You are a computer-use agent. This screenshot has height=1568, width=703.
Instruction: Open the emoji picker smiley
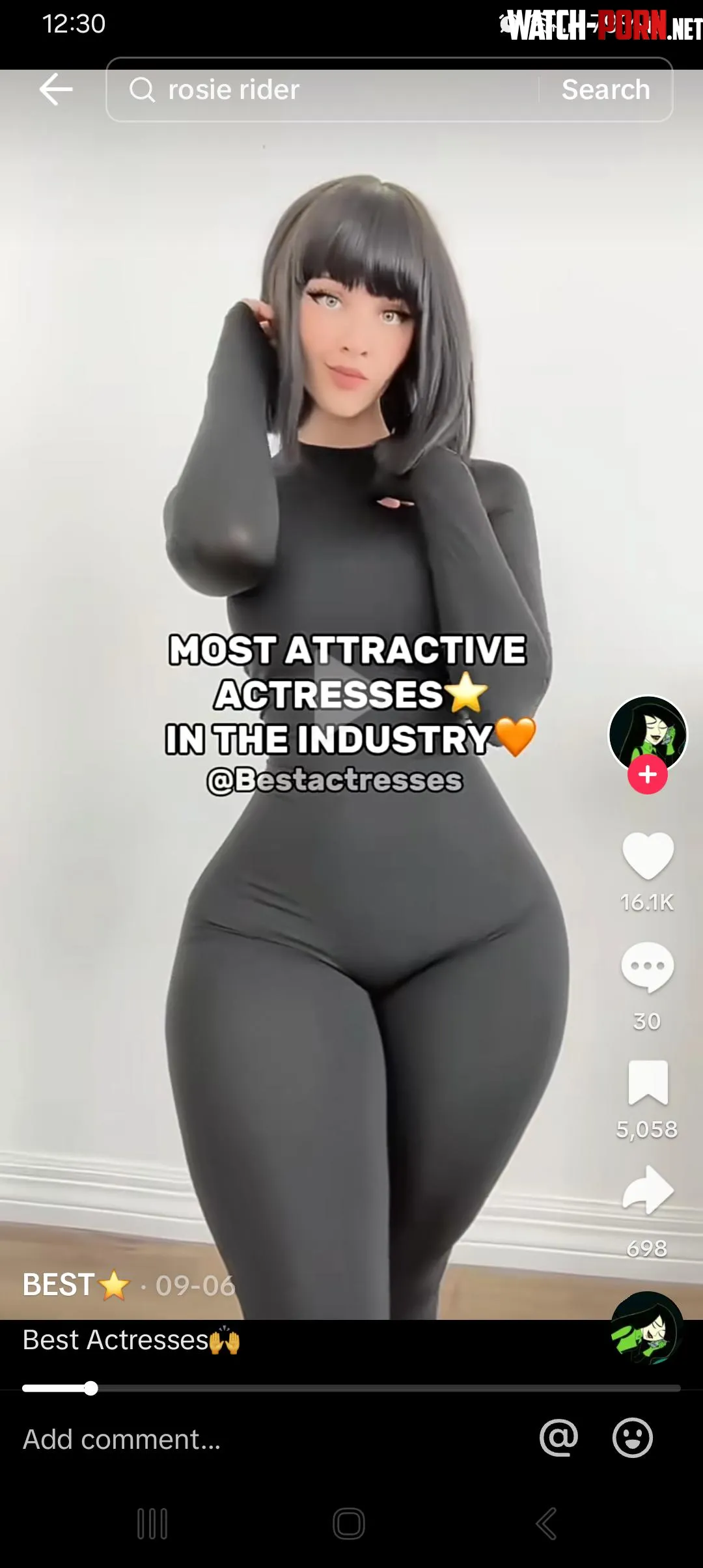coord(632,1438)
